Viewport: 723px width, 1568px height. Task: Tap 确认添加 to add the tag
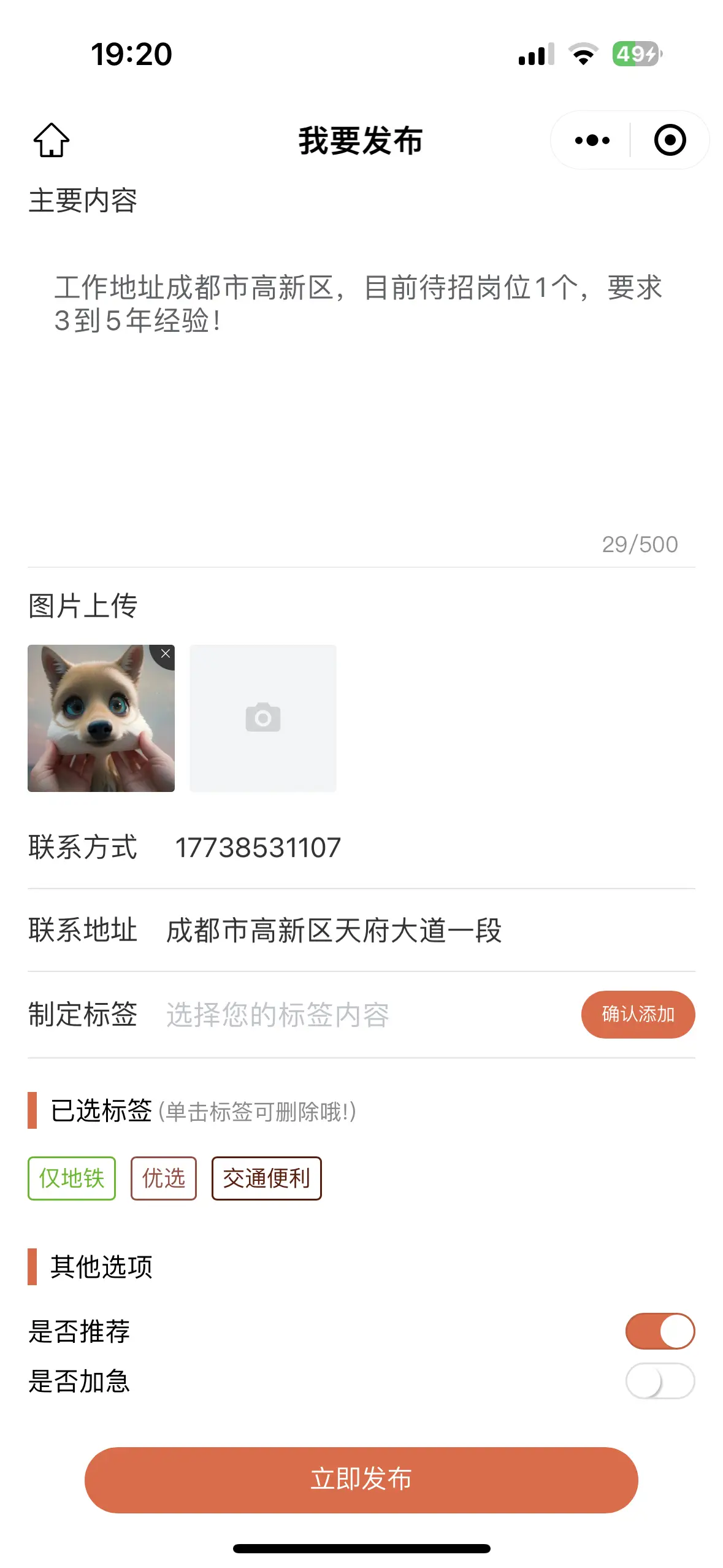point(638,1015)
